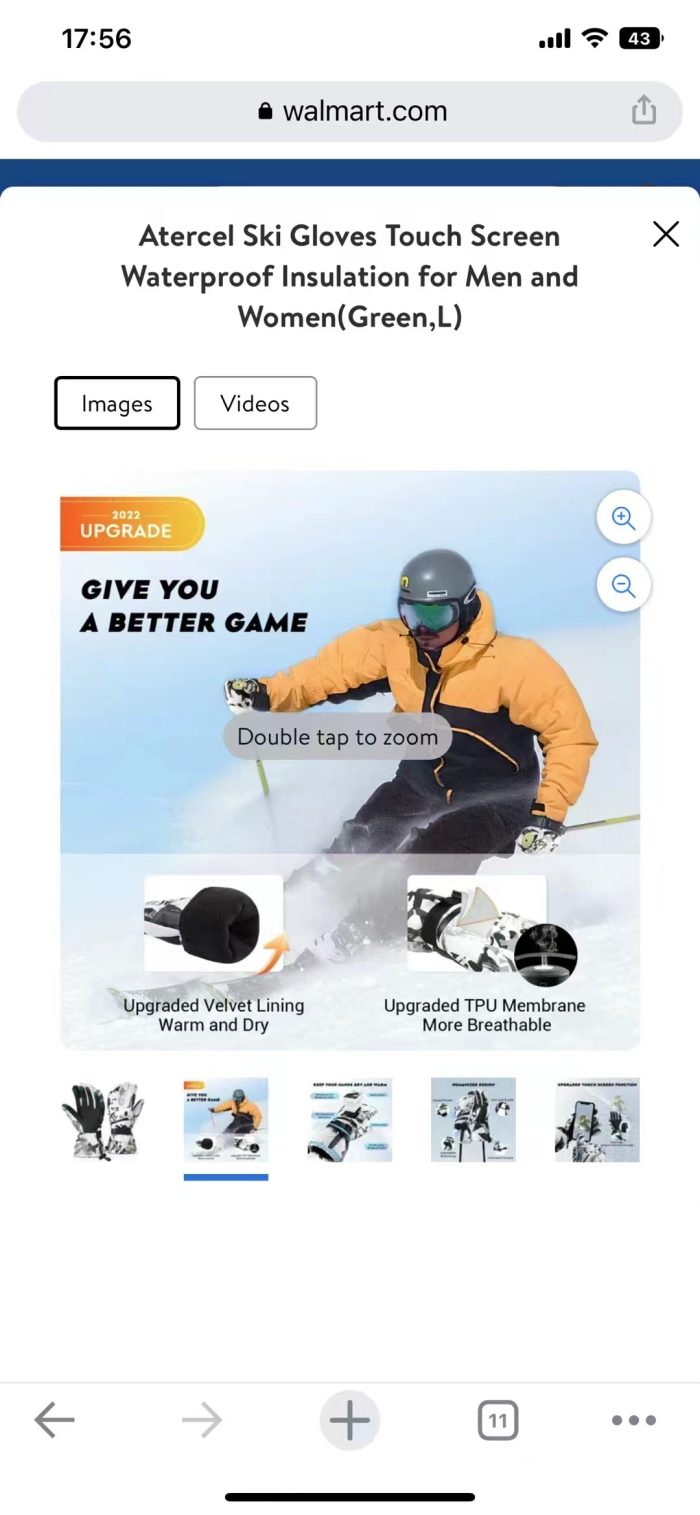View the keep hands dry and warm thumbnail

click(x=350, y=1120)
